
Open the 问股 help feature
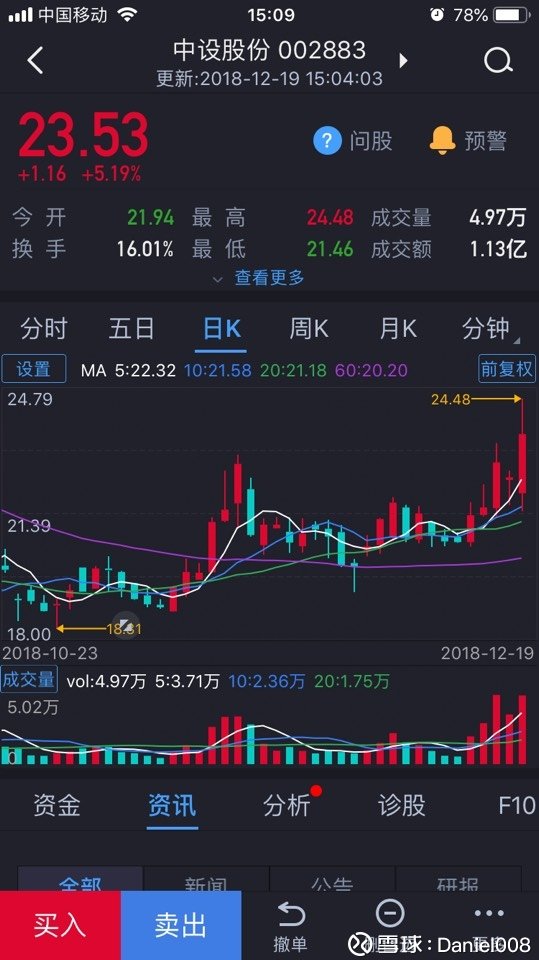[x=353, y=141]
